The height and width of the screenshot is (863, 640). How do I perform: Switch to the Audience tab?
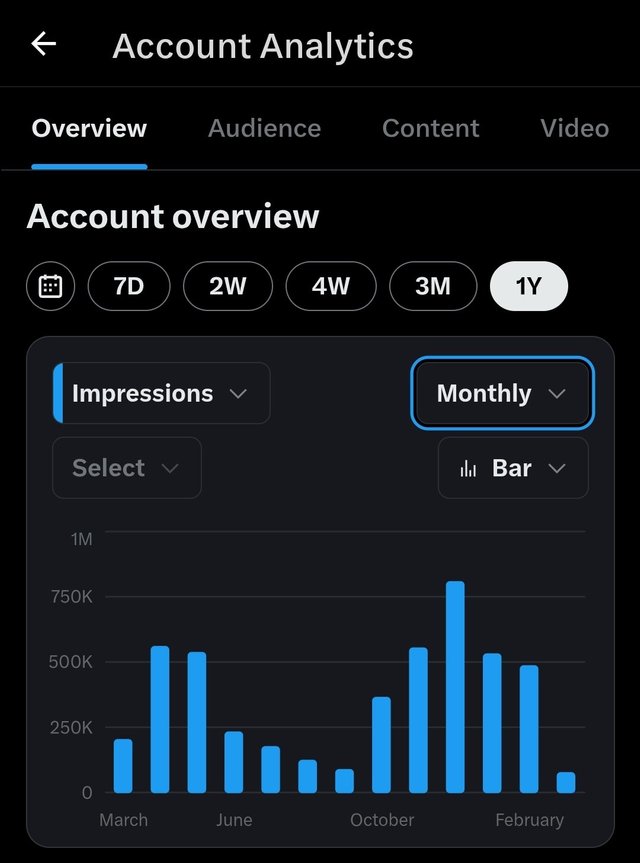(x=264, y=129)
